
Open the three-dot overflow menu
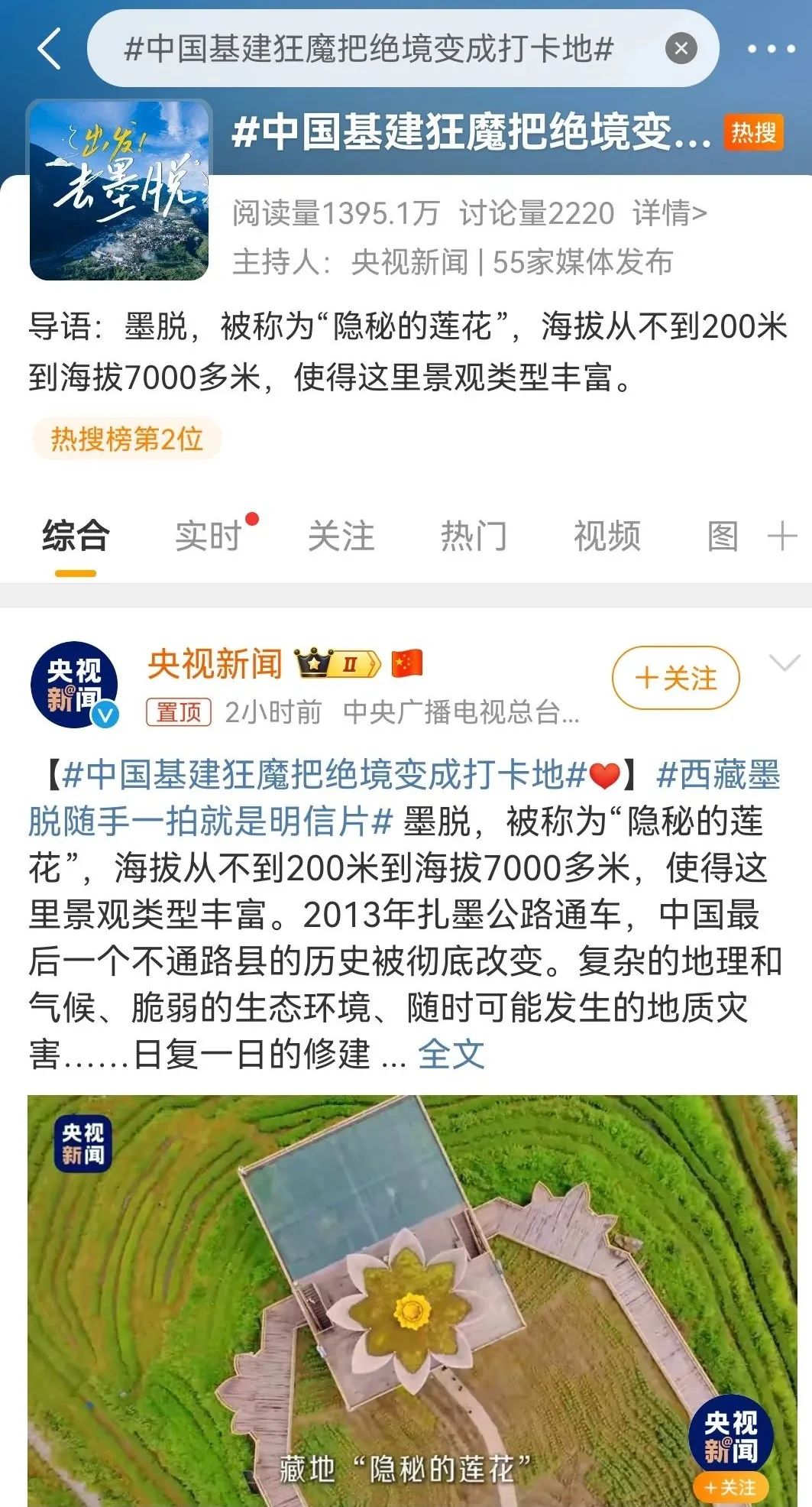771,50
